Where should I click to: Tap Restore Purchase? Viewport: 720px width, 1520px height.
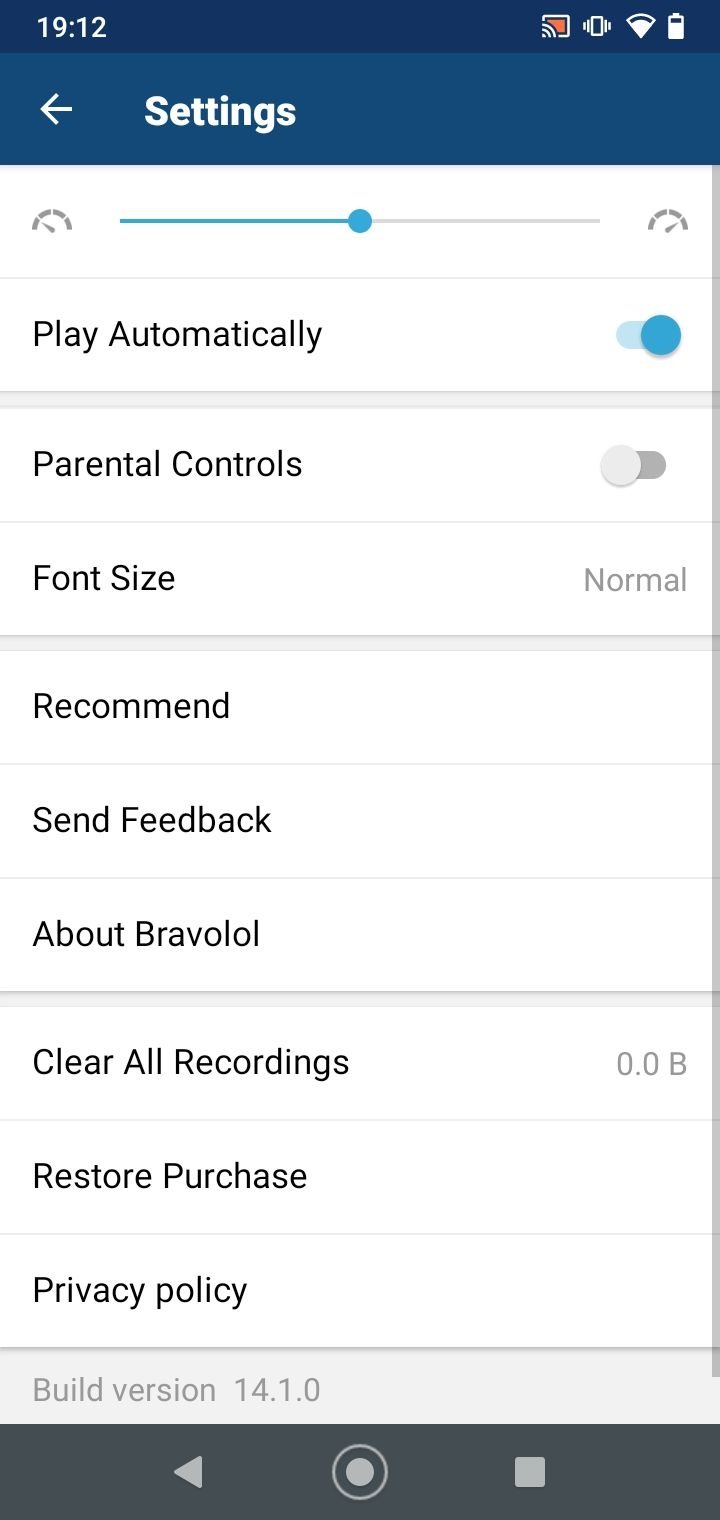coord(360,1177)
